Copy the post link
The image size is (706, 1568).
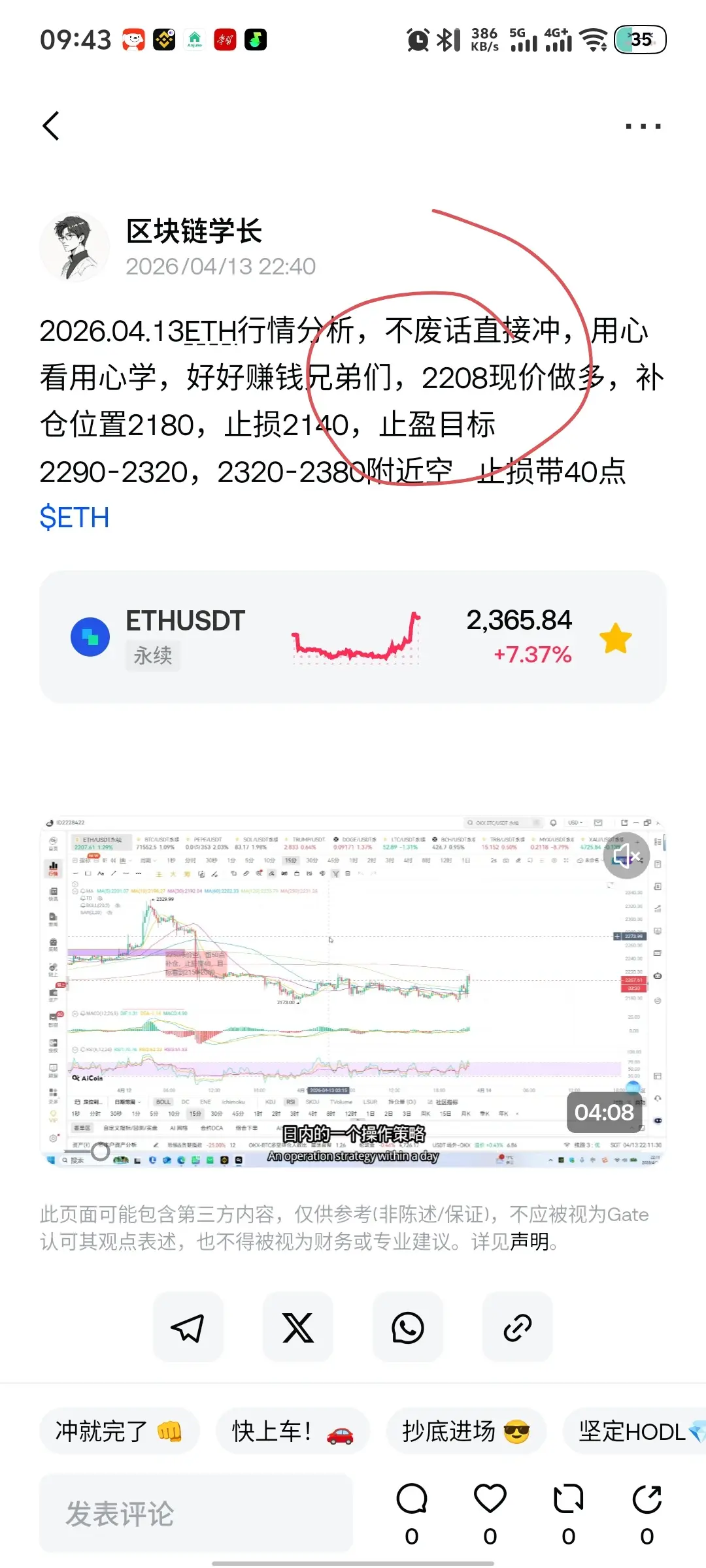pyautogui.click(x=517, y=1327)
